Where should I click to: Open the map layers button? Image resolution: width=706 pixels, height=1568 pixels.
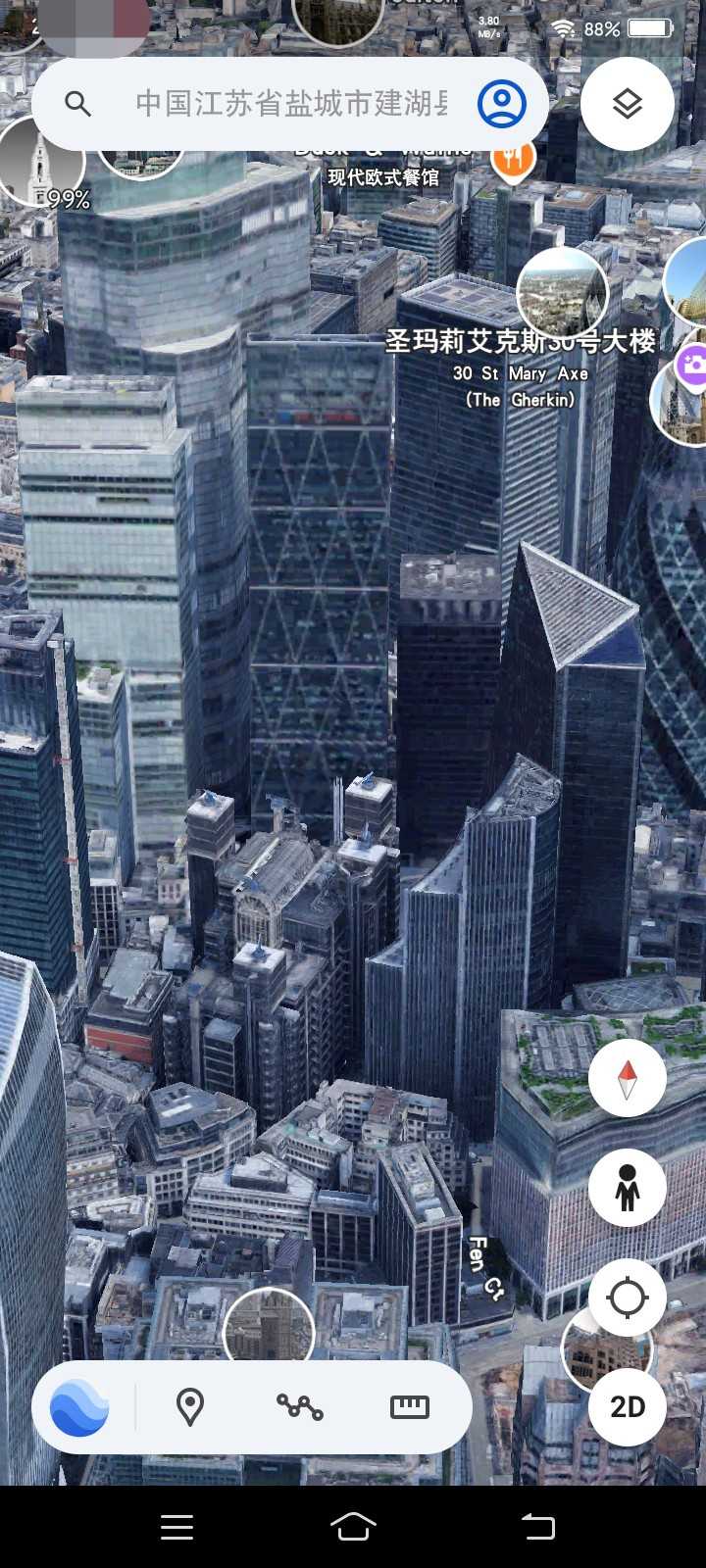click(x=628, y=103)
